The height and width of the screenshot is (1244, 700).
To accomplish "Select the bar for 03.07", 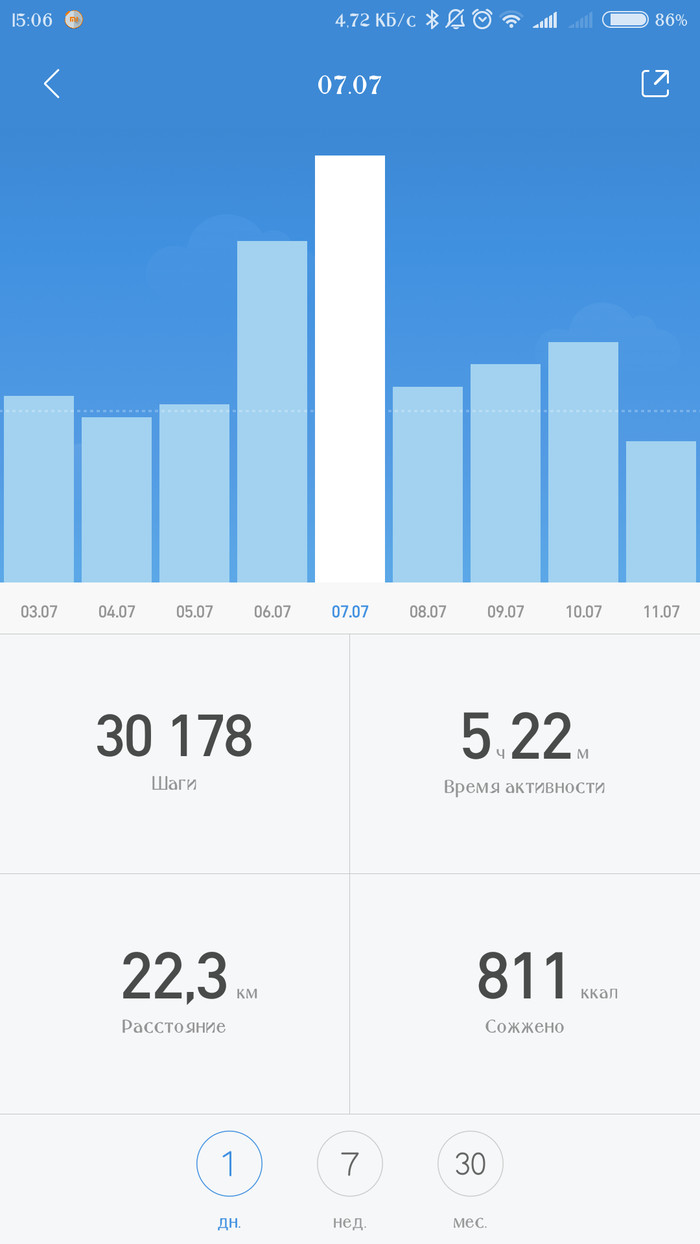I will point(39,489).
